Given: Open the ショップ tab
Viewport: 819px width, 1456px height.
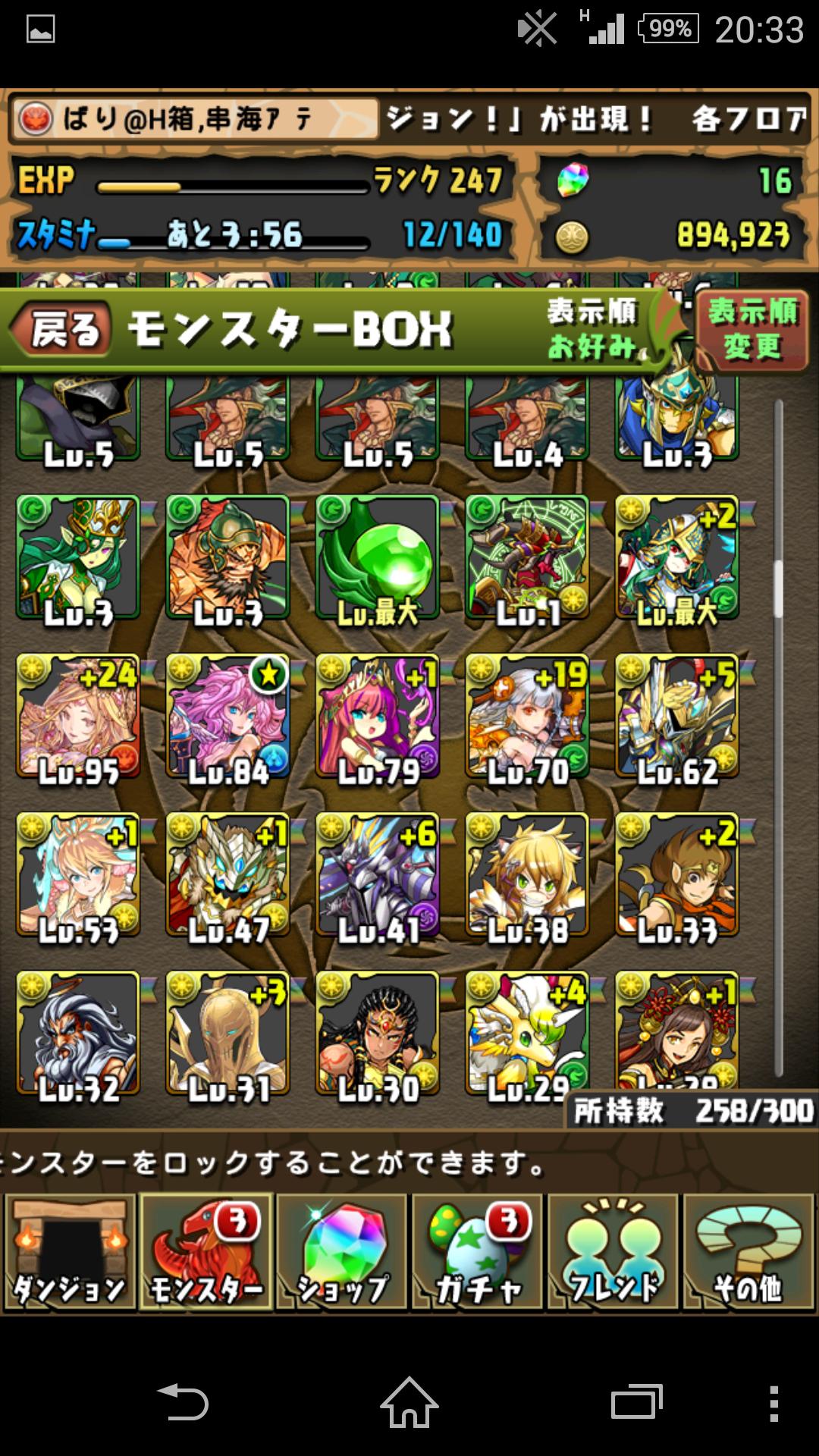Looking at the screenshot, I should (343, 1253).
